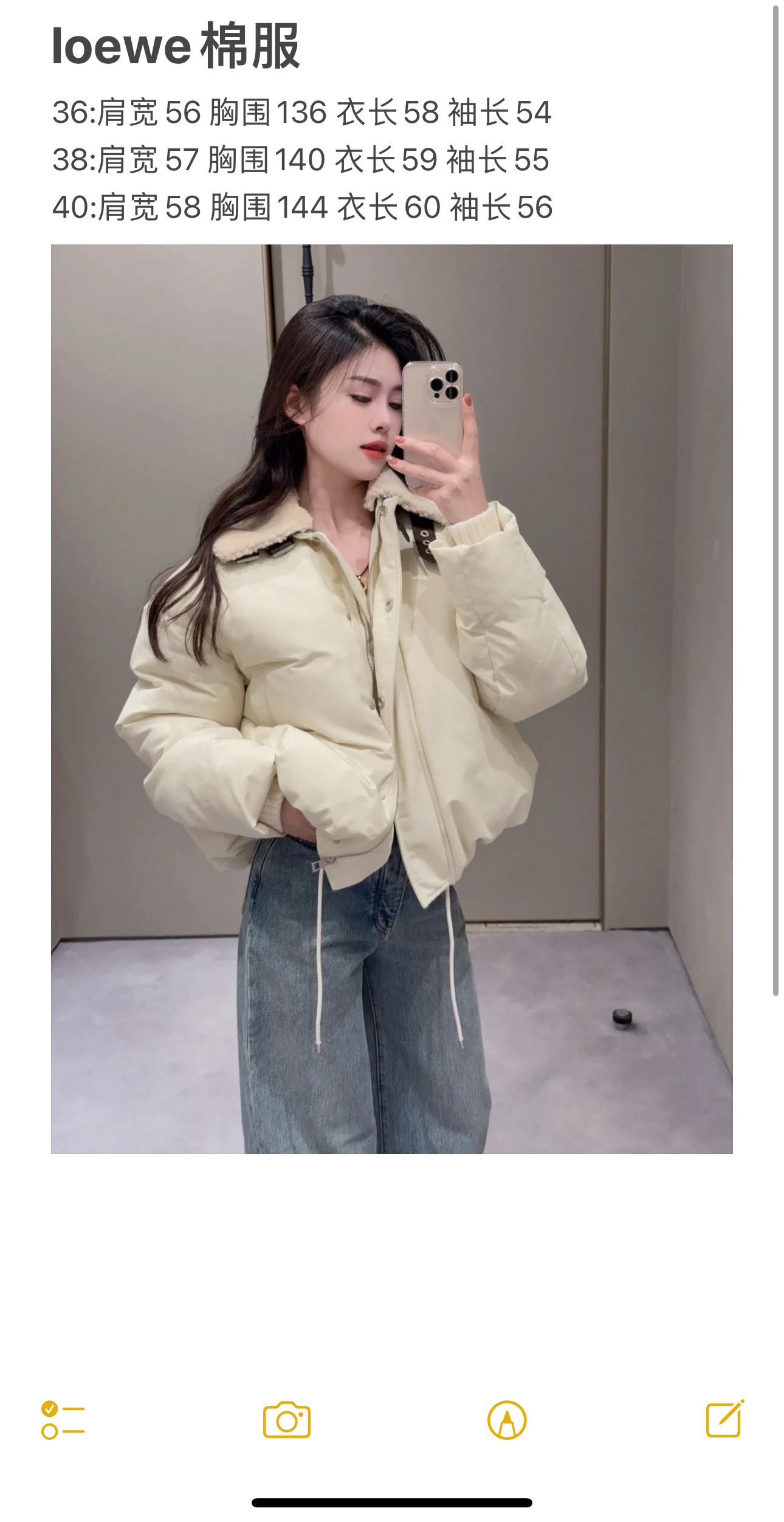The width and height of the screenshot is (784, 1522).
Task: Compose a new note
Action: click(x=724, y=1419)
